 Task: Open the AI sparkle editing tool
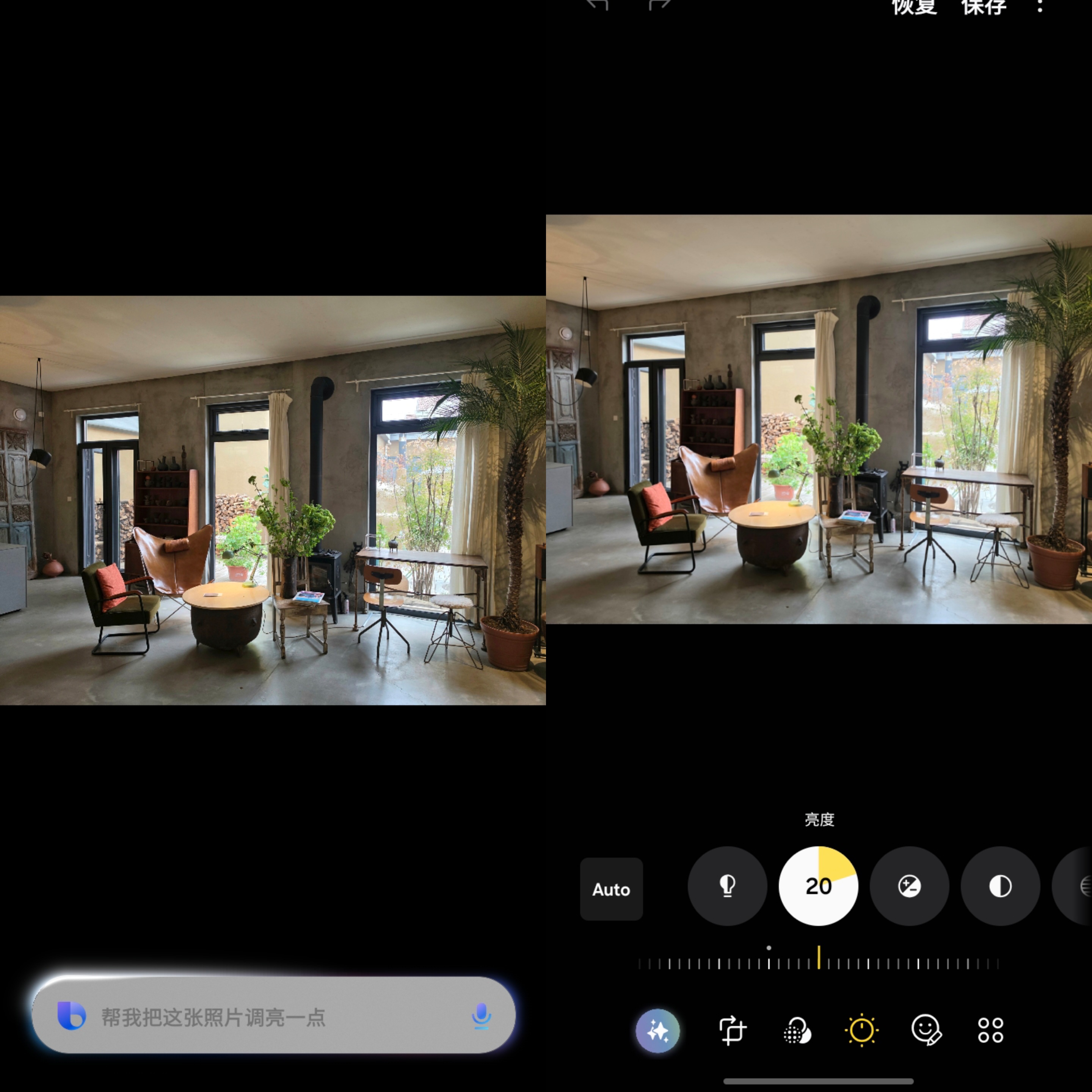657,1031
